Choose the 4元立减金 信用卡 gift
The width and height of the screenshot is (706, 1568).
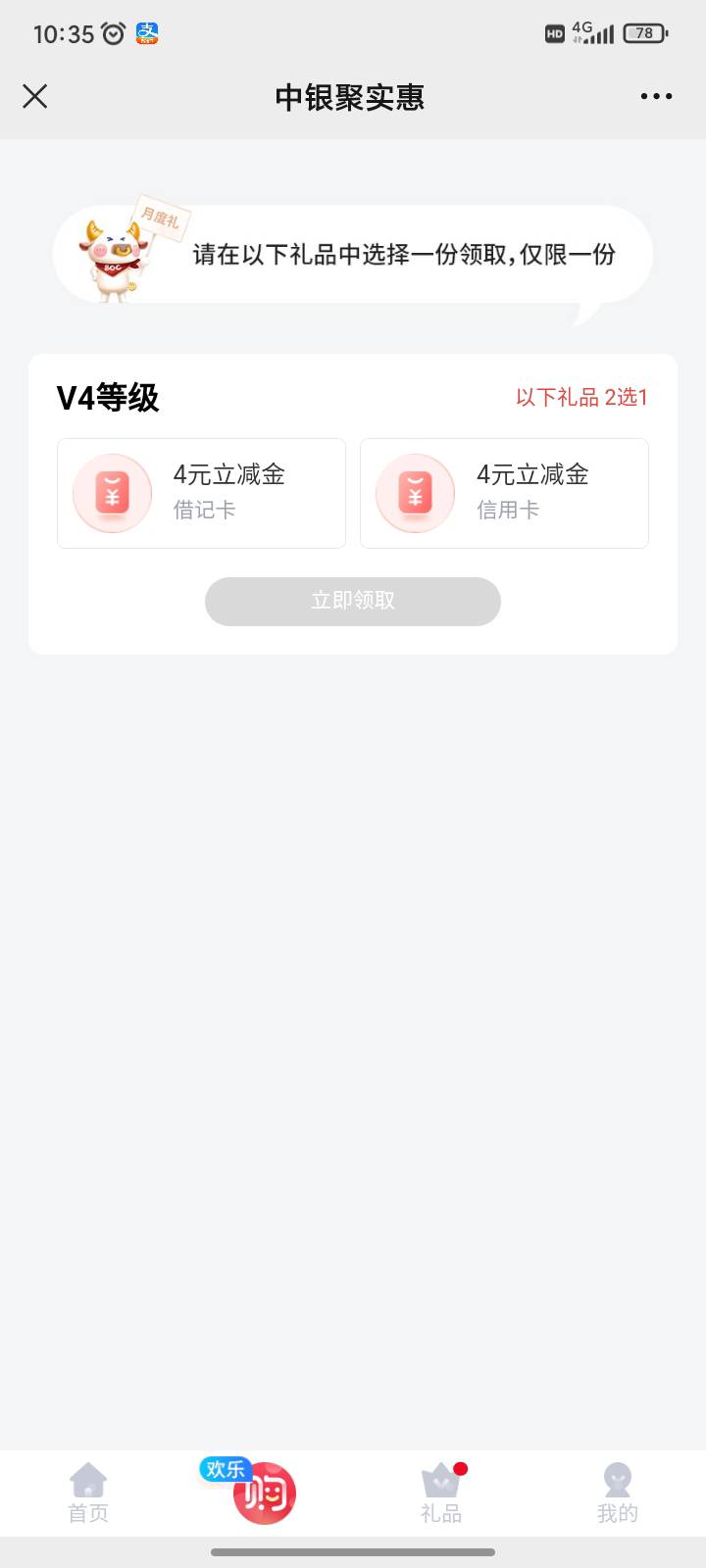pyautogui.click(x=504, y=493)
